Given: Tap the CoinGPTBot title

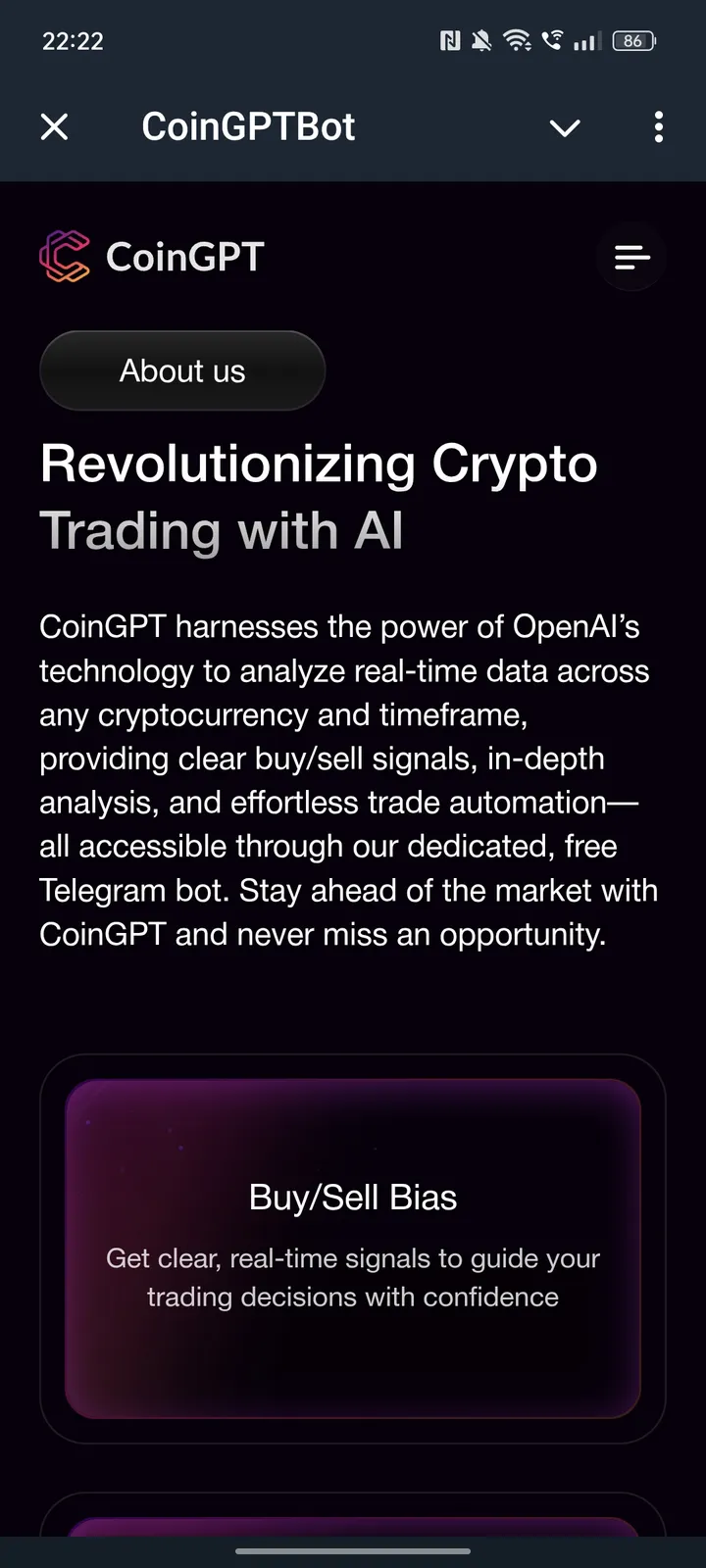Looking at the screenshot, I should point(247,126).
